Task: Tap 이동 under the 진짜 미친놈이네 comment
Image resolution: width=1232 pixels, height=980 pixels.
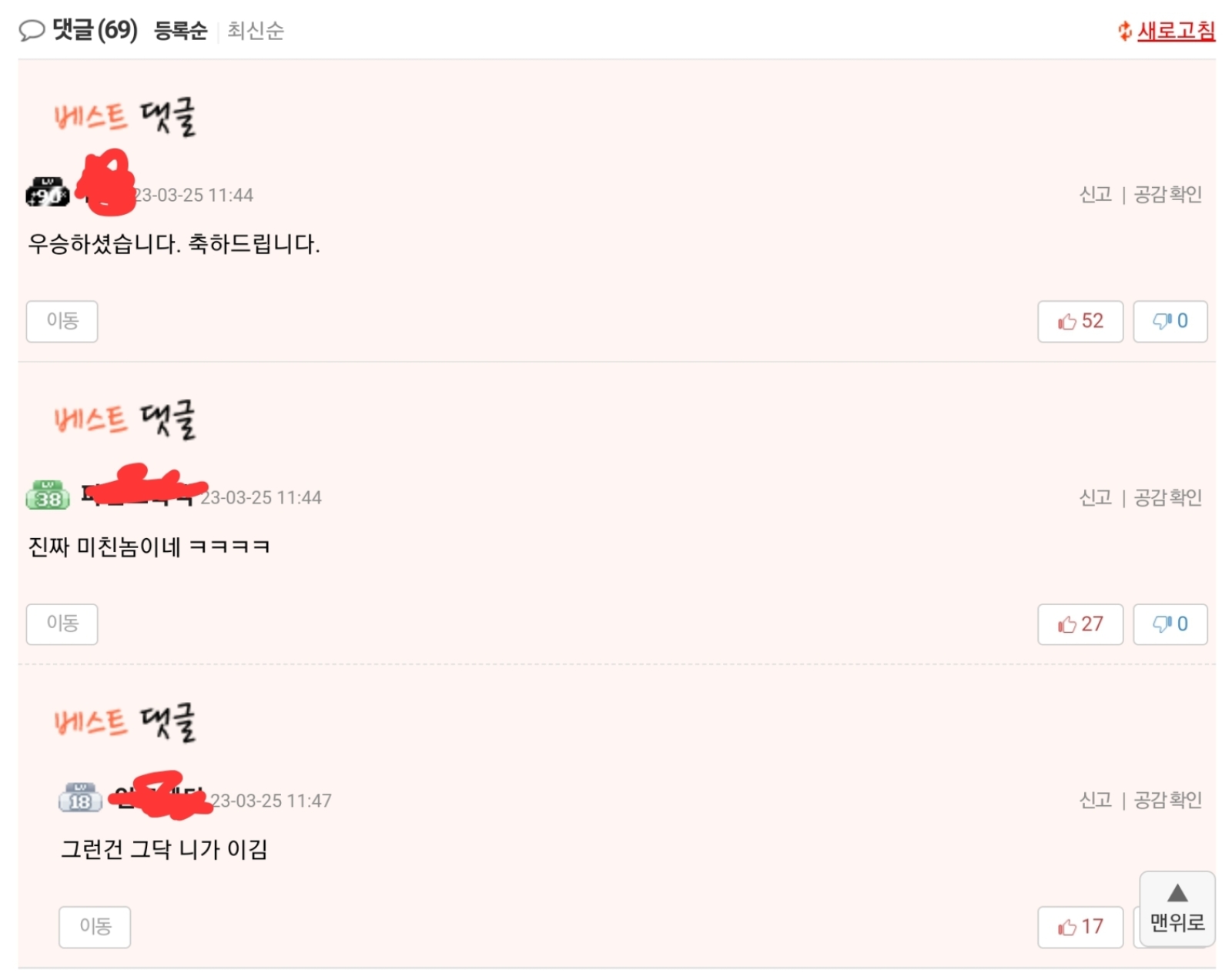Action: pyautogui.click(x=62, y=624)
